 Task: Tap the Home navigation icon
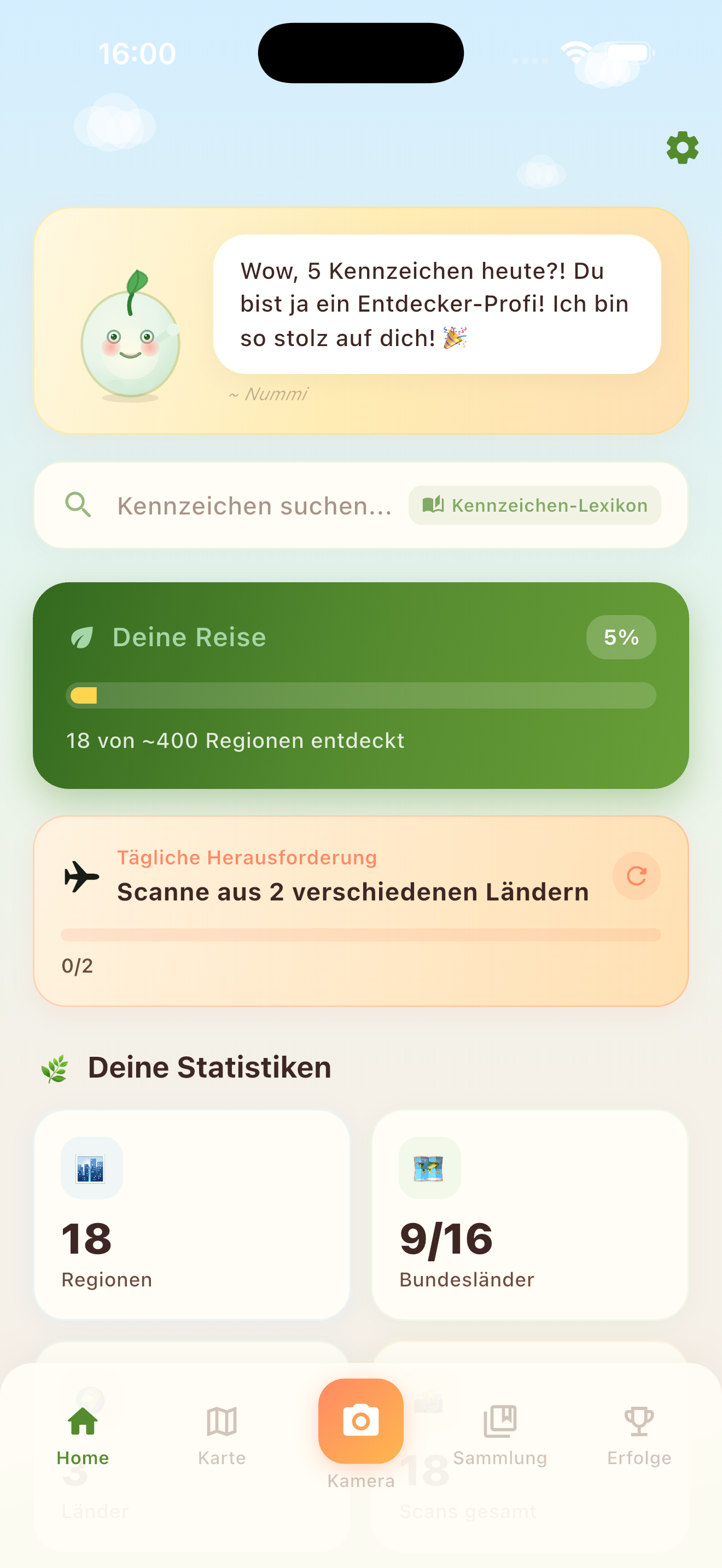(83, 1422)
